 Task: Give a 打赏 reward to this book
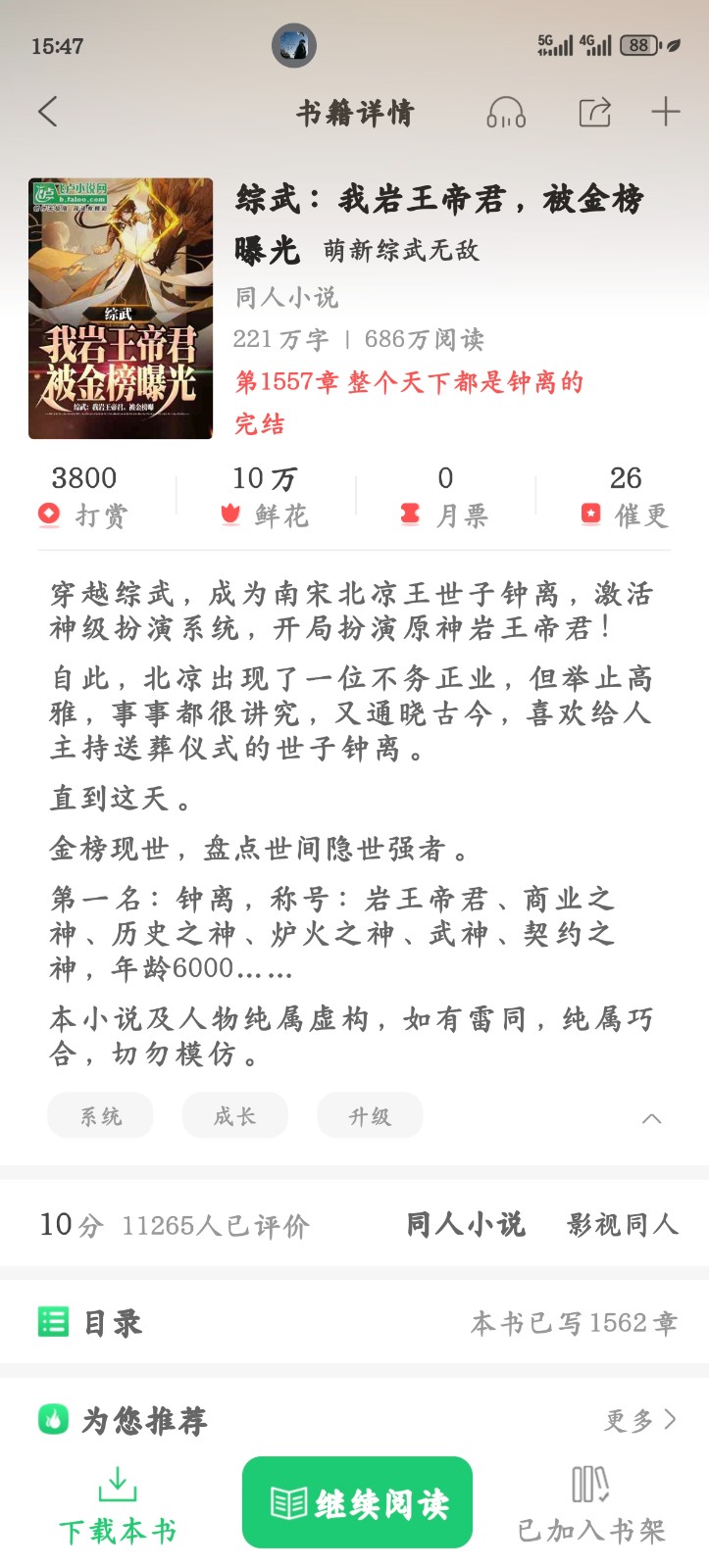tap(83, 497)
